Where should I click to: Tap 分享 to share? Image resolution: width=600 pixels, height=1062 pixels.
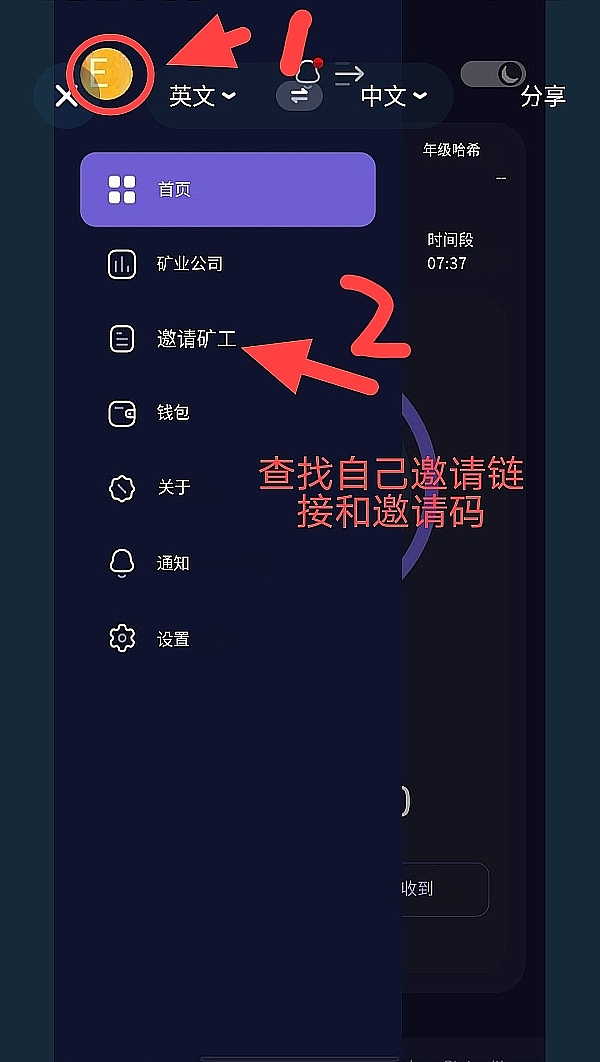coord(543,96)
